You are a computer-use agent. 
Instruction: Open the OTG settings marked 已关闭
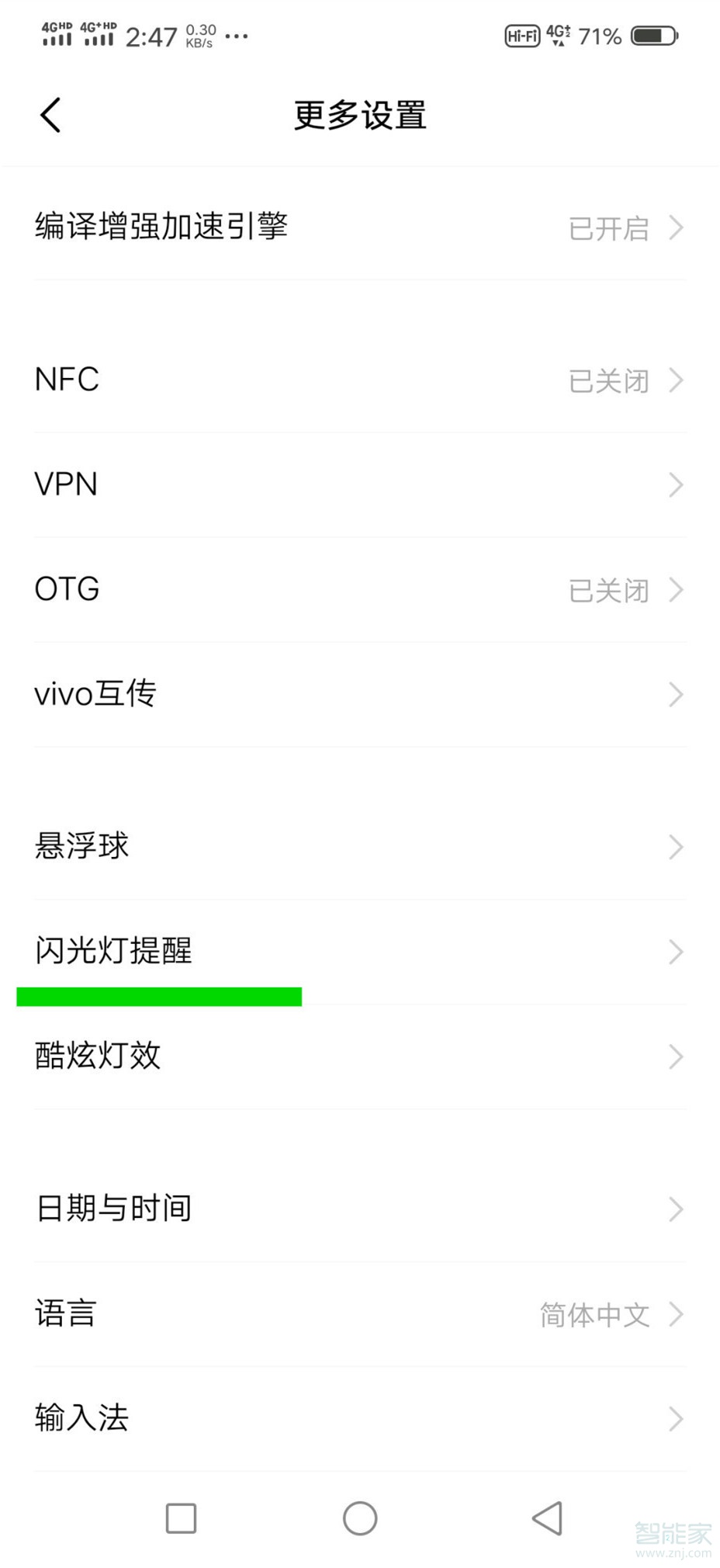click(360, 590)
